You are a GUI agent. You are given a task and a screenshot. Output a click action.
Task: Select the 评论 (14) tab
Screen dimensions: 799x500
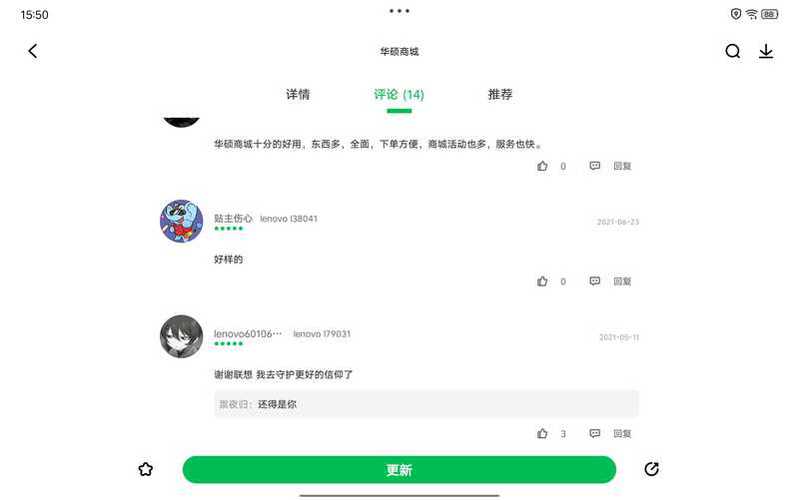pos(399,94)
